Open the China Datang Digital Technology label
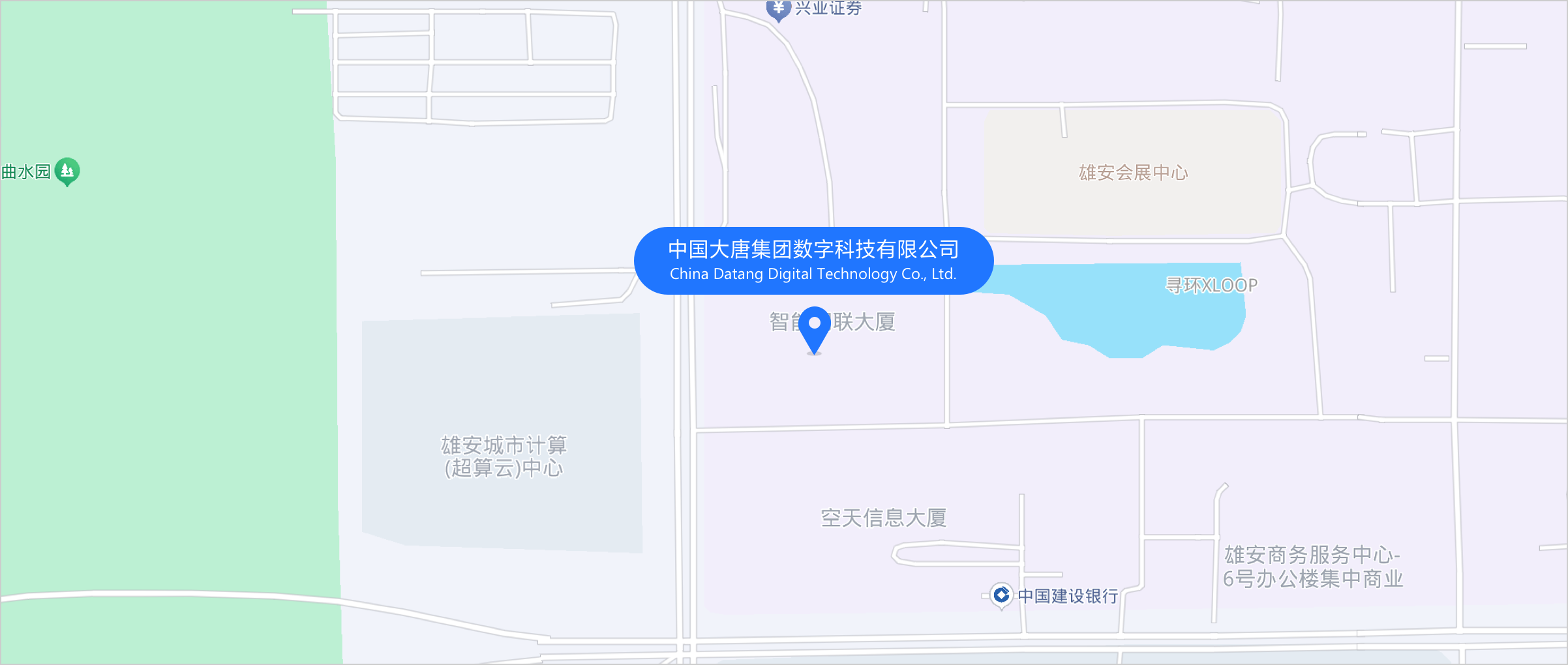Image resolution: width=1568 pixels, height=665 pixels. [813, 261]
